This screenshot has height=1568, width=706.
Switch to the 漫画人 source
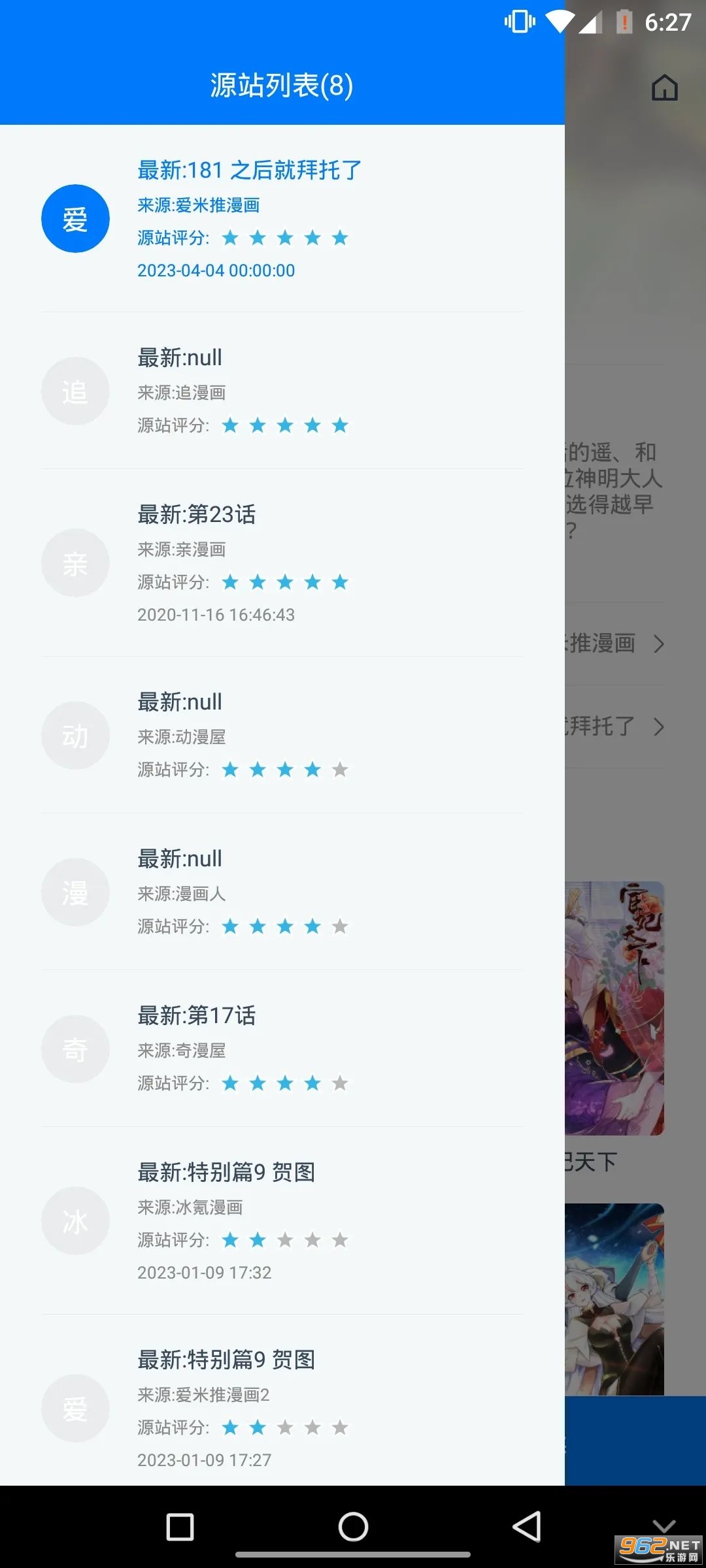(281, 892)
